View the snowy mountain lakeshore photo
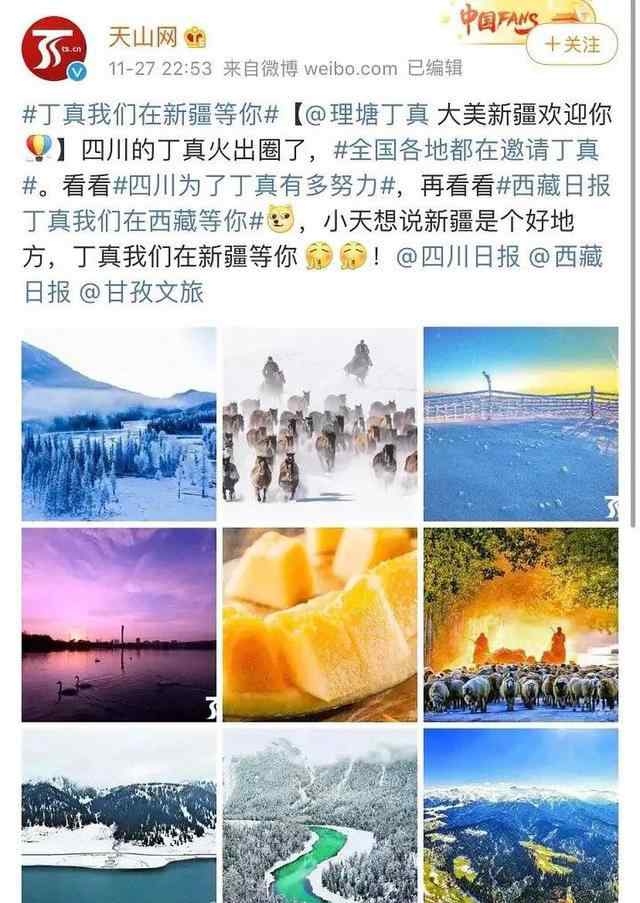 (x=119, y=816)
